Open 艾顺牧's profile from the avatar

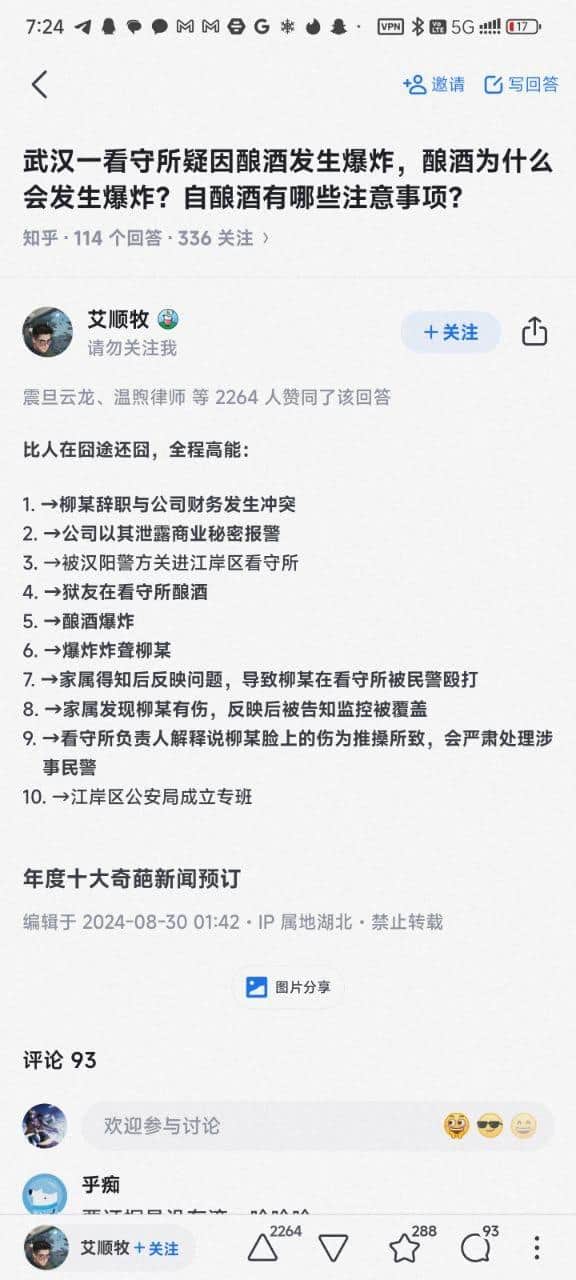pos(47,332)
